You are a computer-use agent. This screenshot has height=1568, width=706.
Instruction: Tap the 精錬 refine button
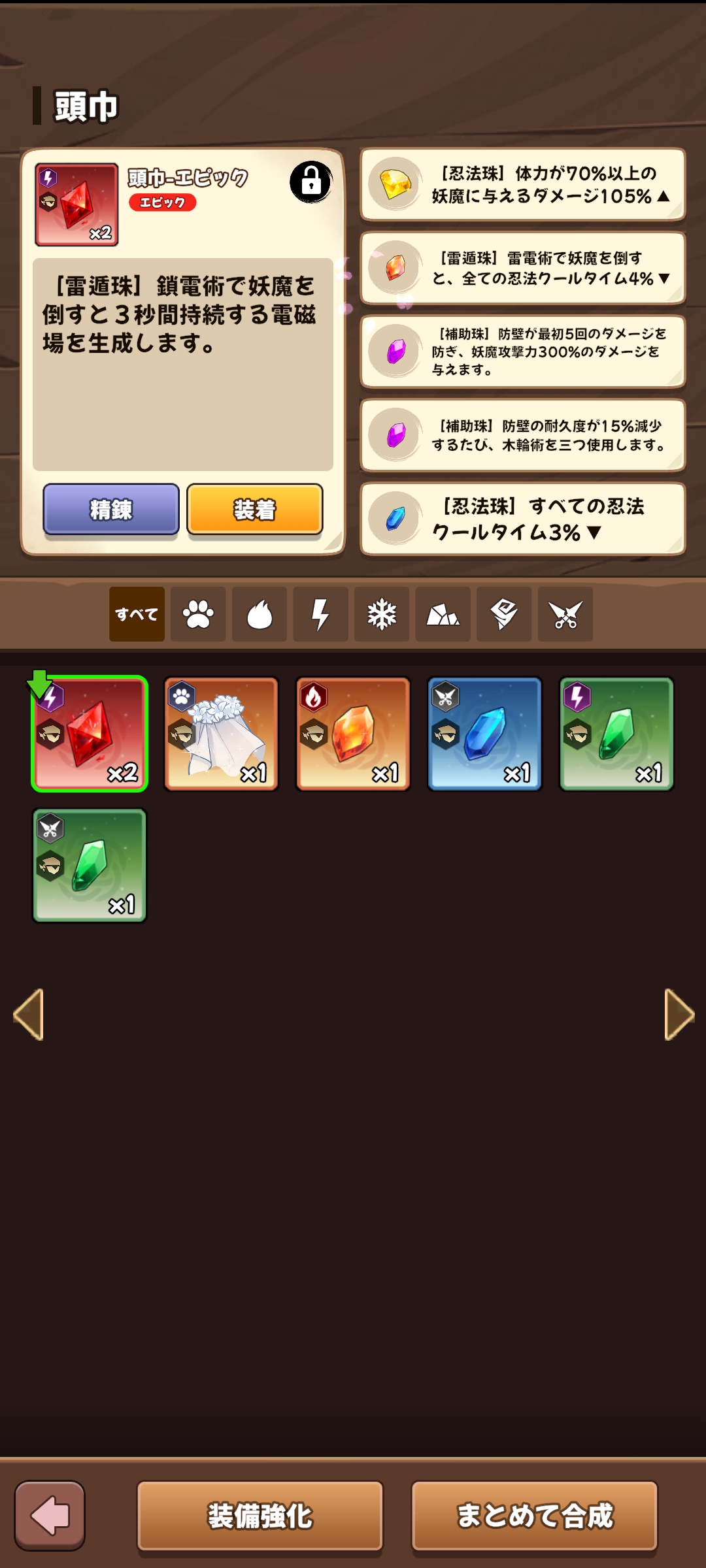pyautogui.click(x=111, y=509)
